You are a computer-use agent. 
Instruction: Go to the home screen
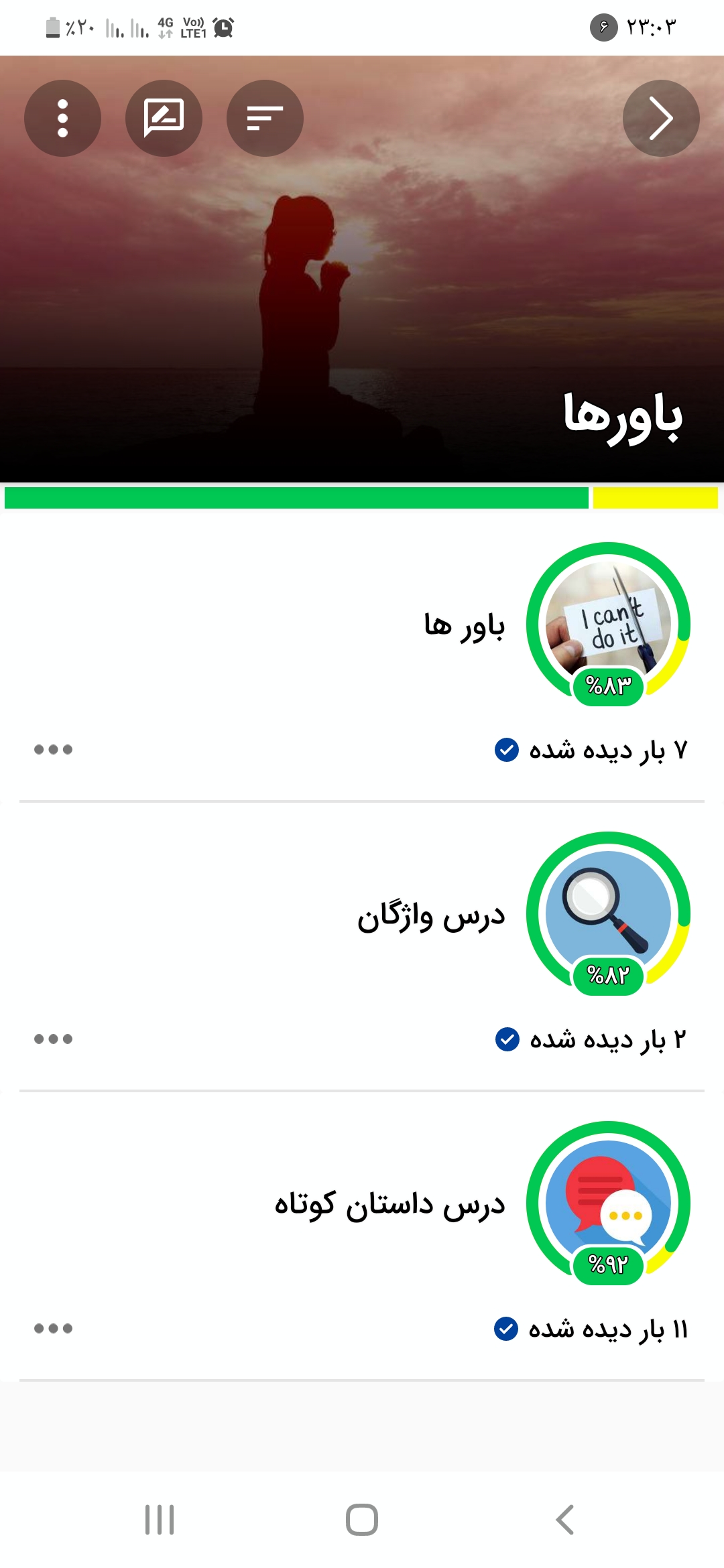362,1520
